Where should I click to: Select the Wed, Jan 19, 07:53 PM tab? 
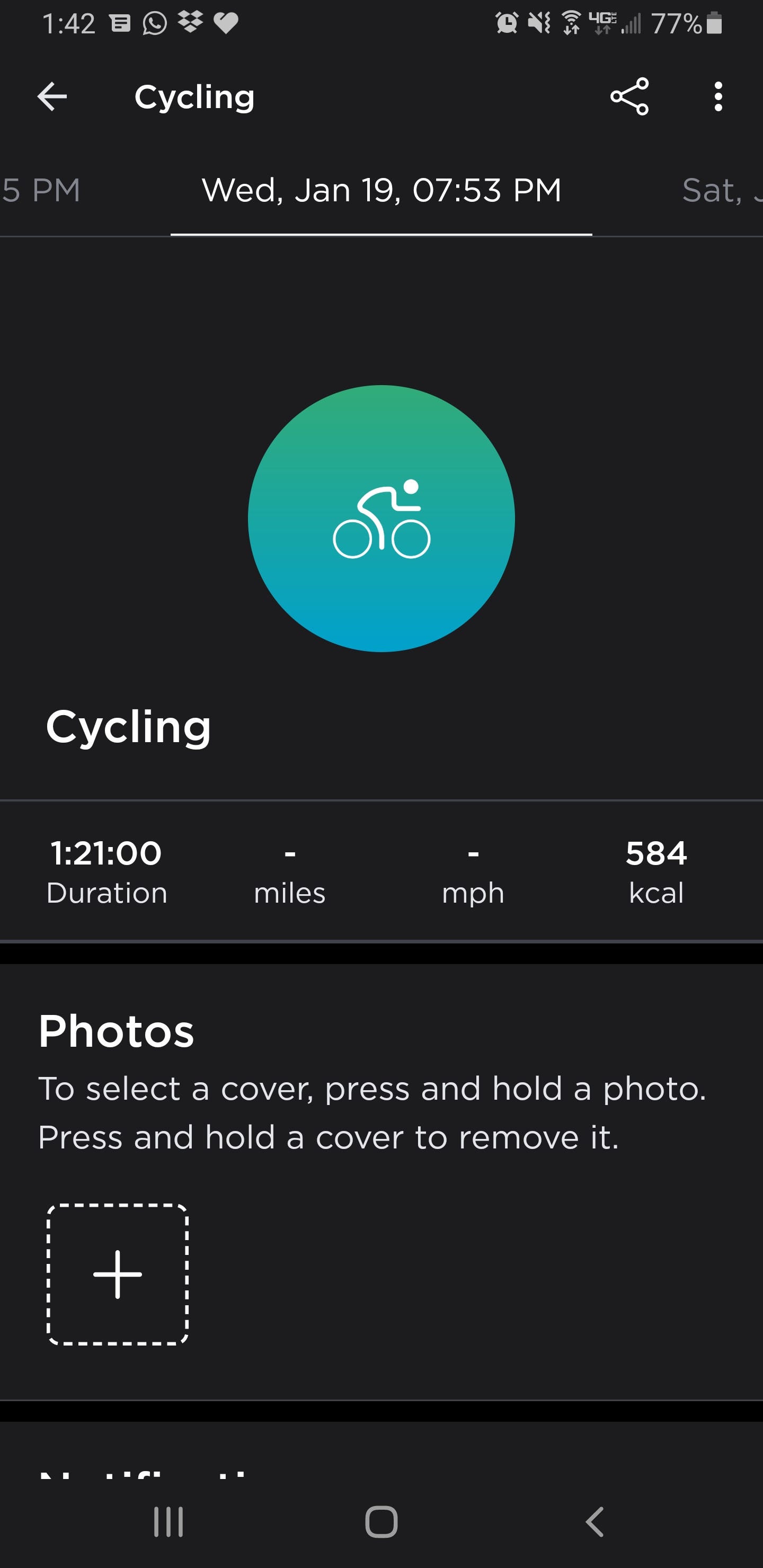pyautogui.click(x=381, y=191)
